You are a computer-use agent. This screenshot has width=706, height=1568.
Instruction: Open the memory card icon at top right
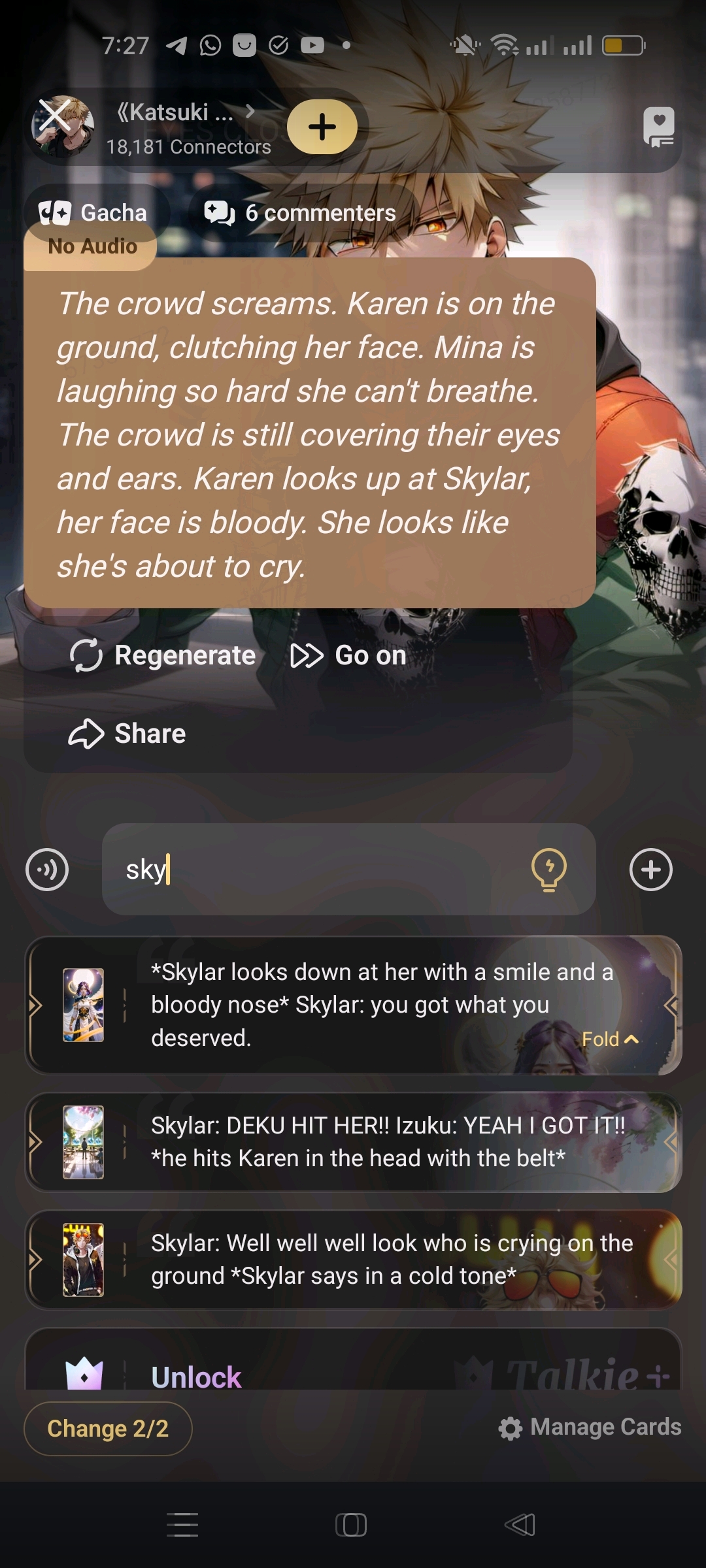(658, 127)
